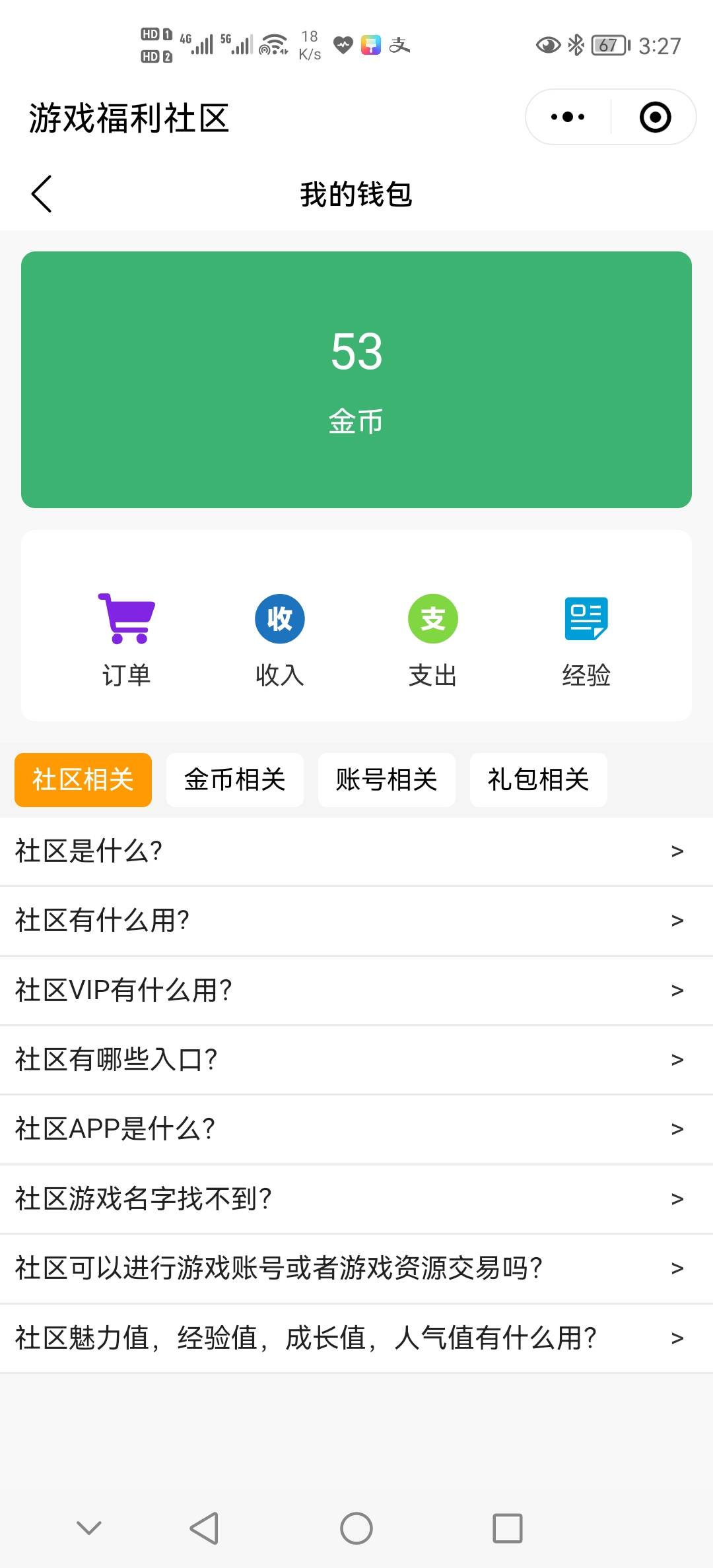Screen dimensions: 713x1568
Task: Open question 社区游戏名字找不到?
Action: pyautogui.click(x=356, y=1199)
